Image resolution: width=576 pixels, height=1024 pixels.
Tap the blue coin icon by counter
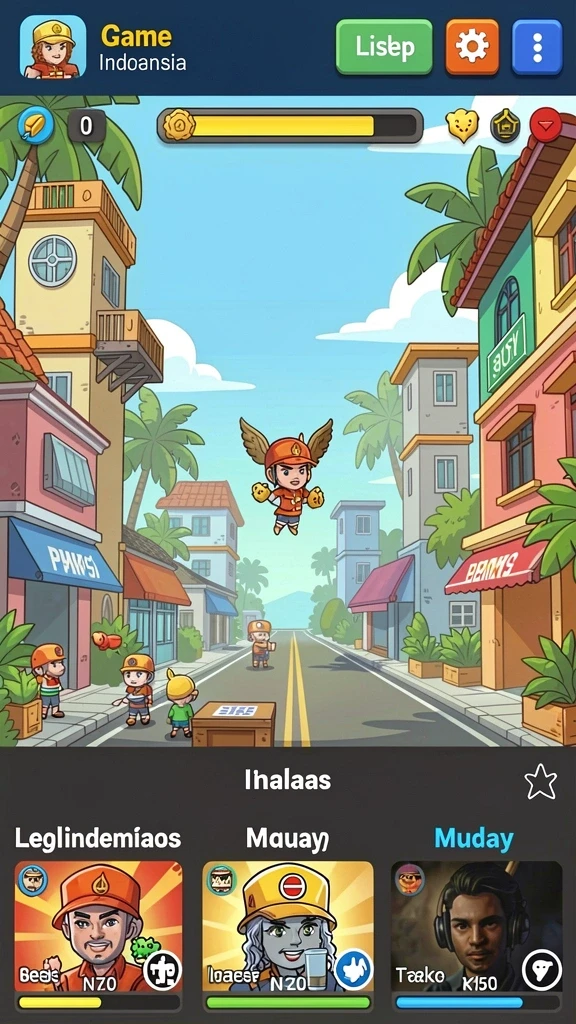click(36, 125)
